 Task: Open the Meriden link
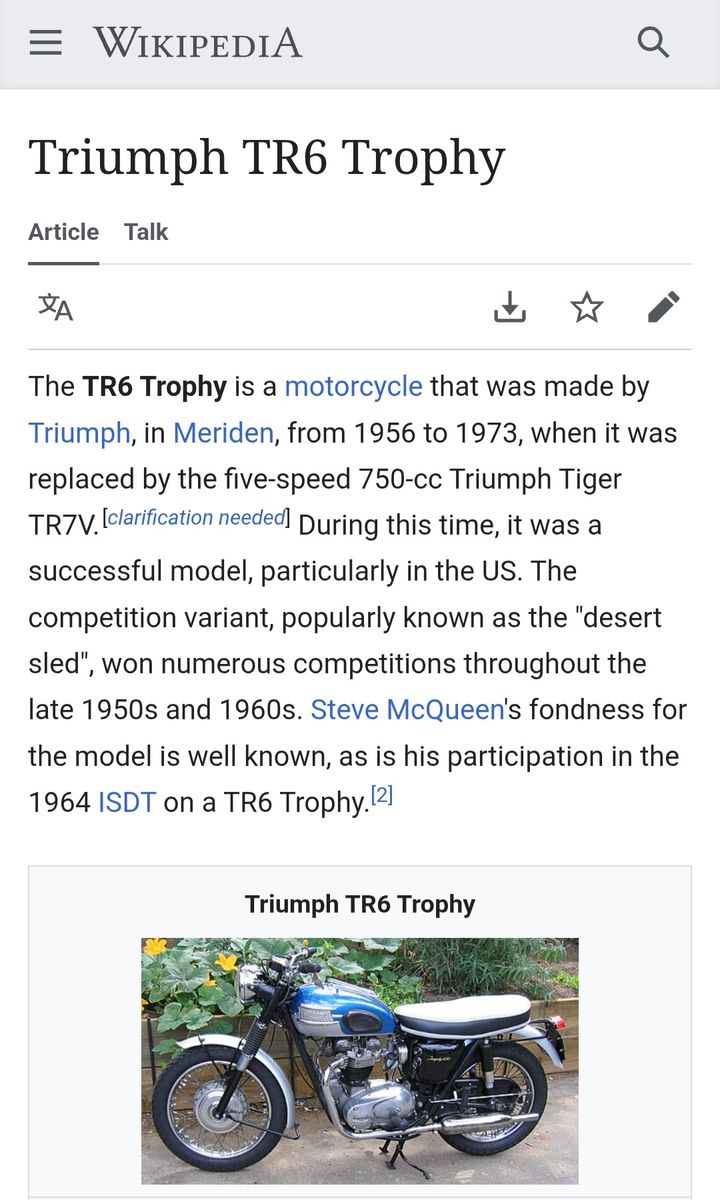pos(223,433)
